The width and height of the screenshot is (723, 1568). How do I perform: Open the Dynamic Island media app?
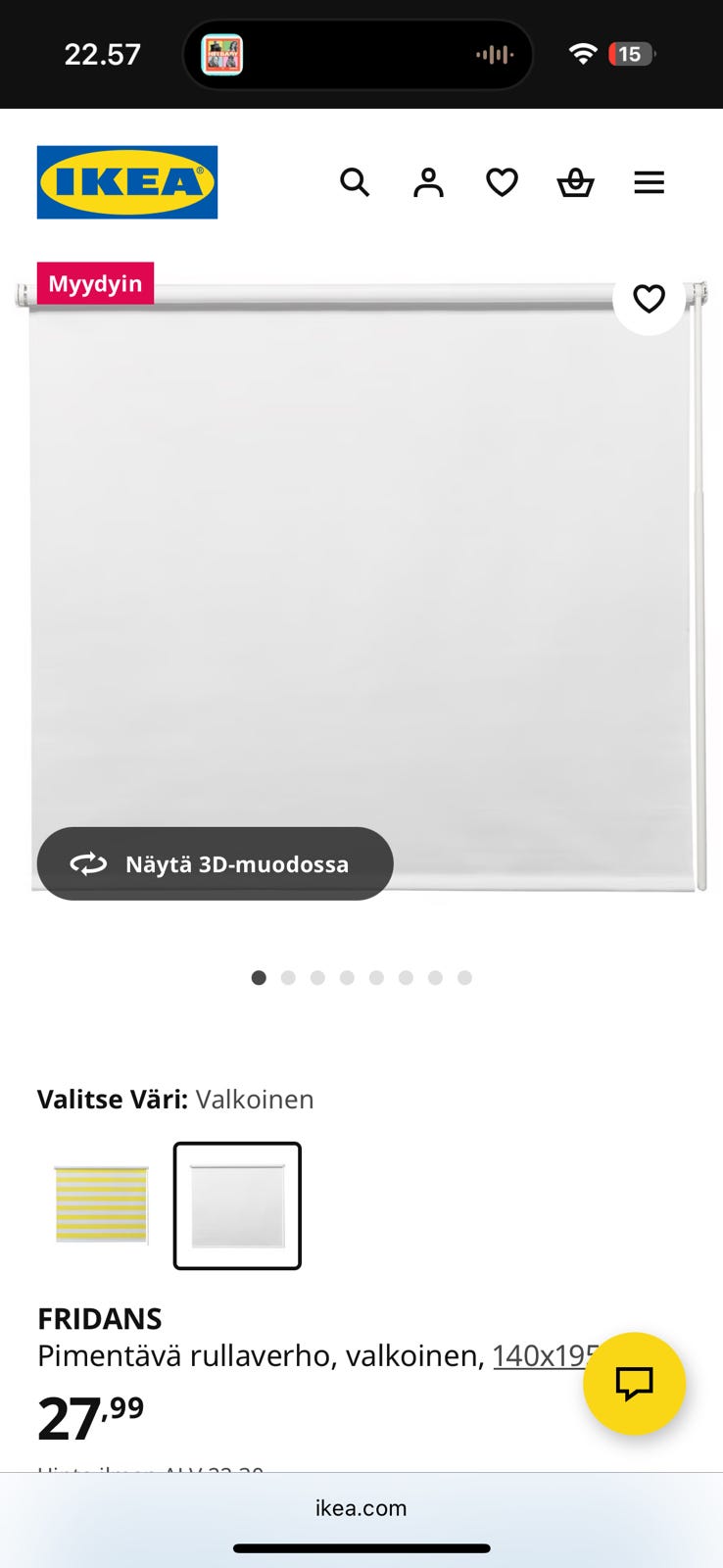point(222,54)
